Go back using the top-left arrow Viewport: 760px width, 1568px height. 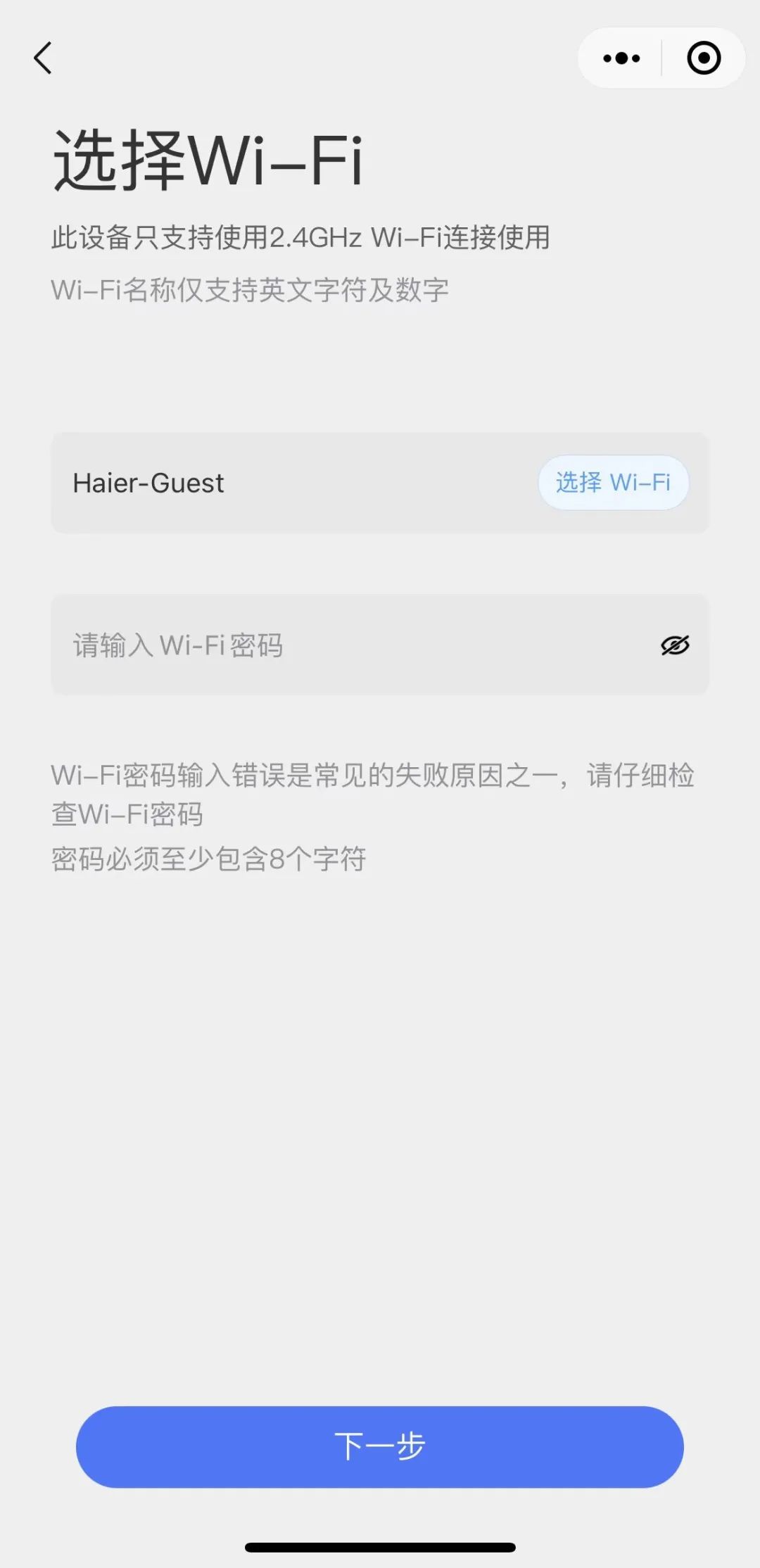click(43, 58)
